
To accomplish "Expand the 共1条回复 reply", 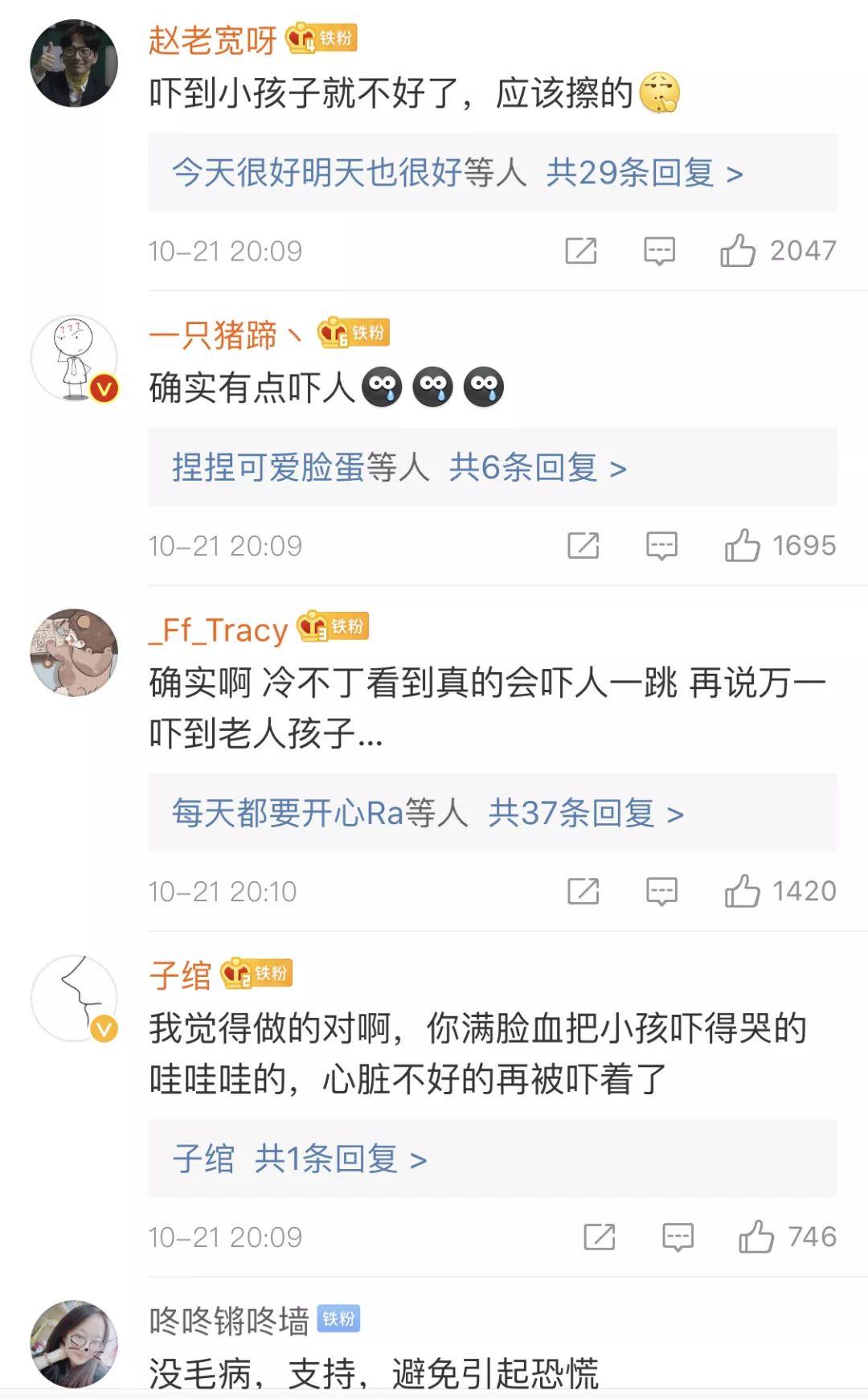I will click(341, 1159).
